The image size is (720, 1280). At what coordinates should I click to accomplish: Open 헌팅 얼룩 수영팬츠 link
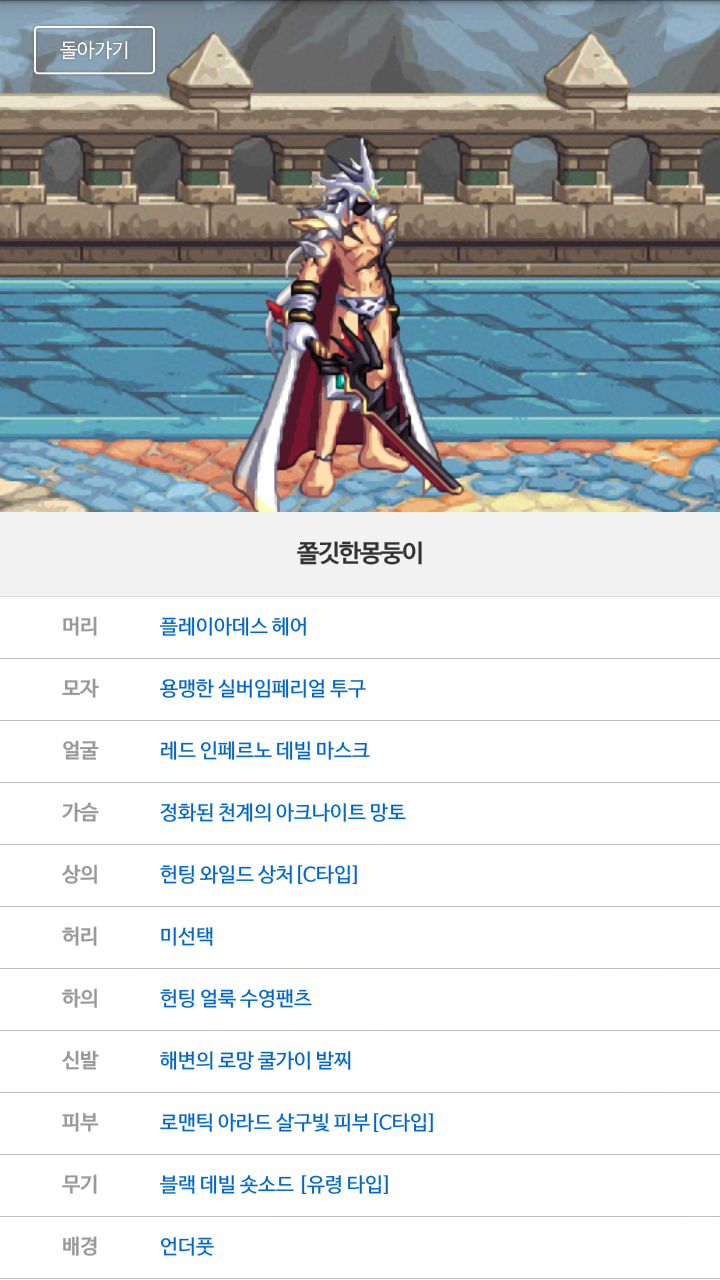(x=236, y=999)
